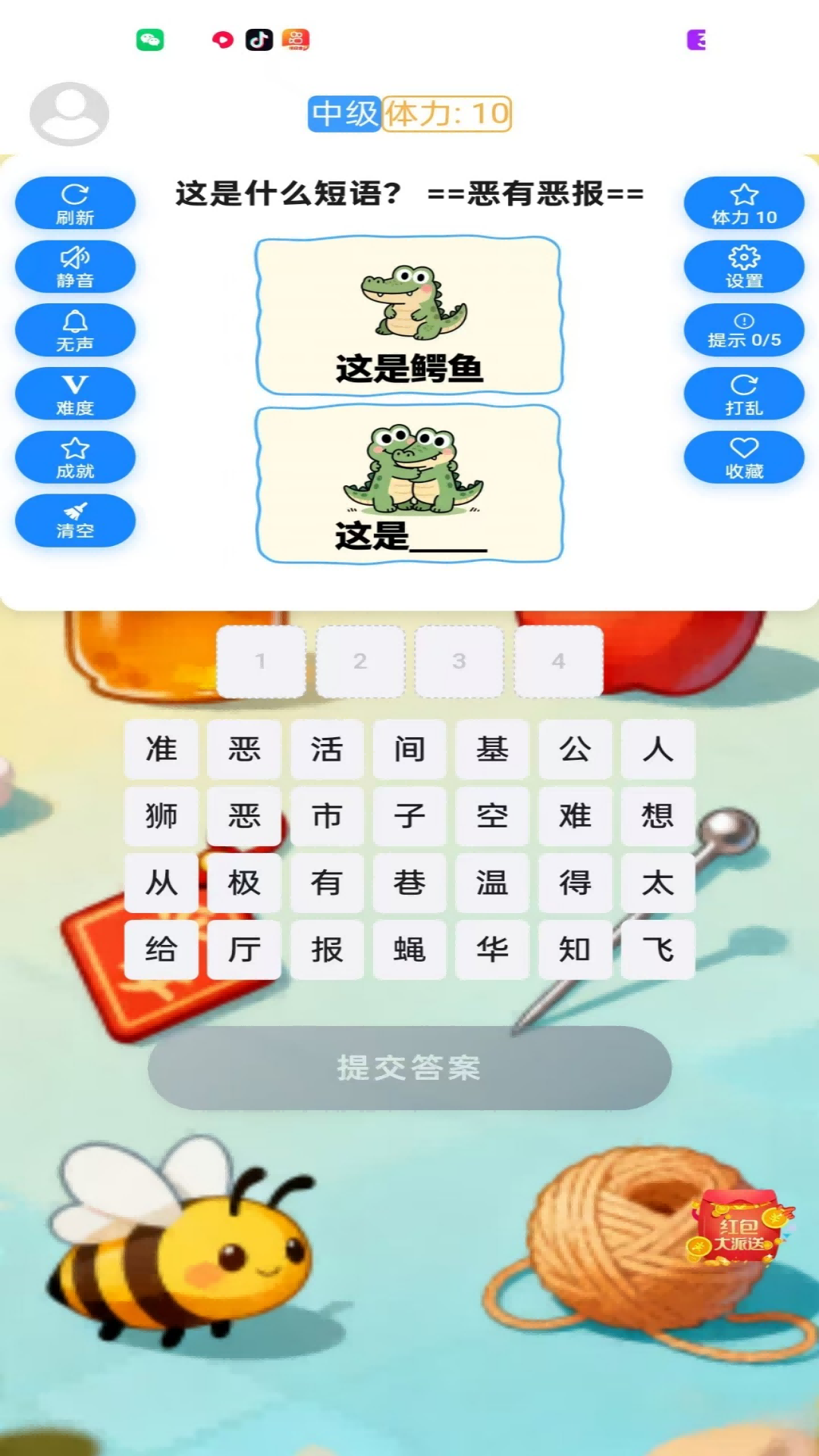Viewport: 819px width, 1456px height.
Task: Use a hint via 提示 0/5
Action: [744, 331]
